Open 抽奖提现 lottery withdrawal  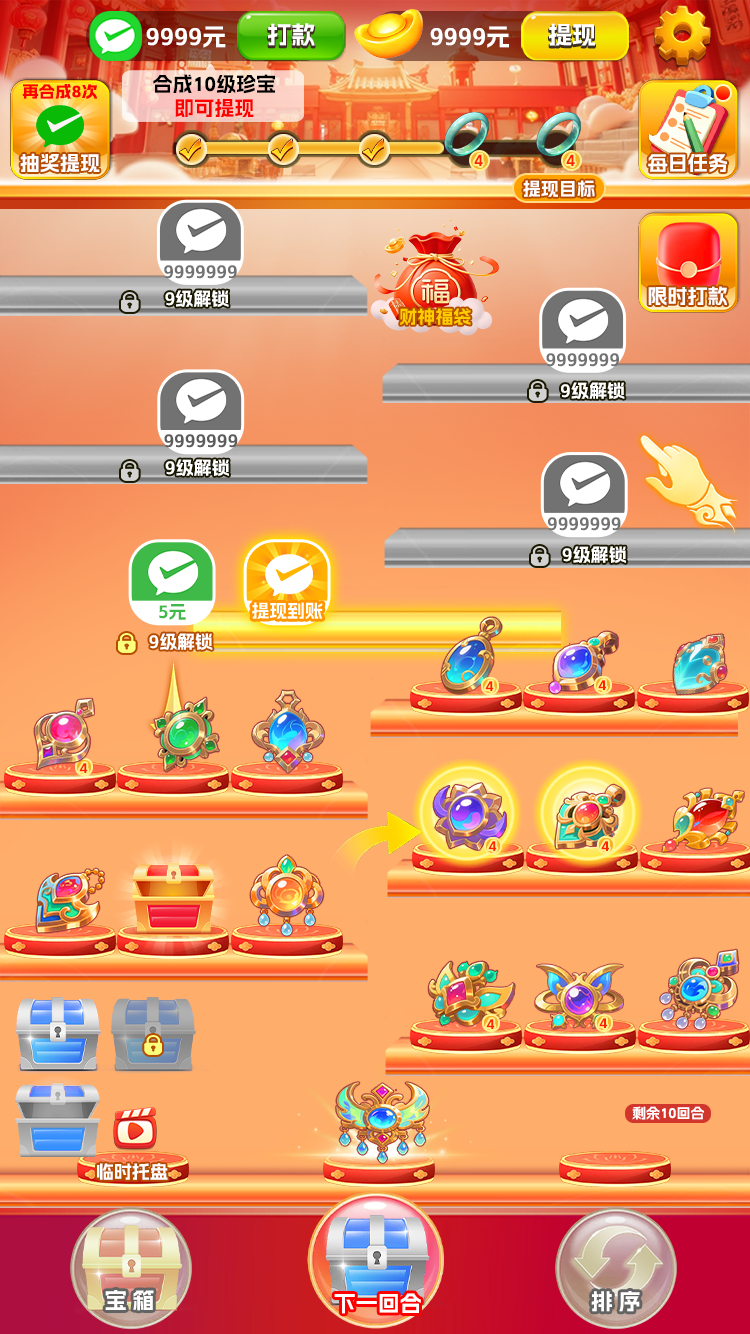[x=60, y=130]
